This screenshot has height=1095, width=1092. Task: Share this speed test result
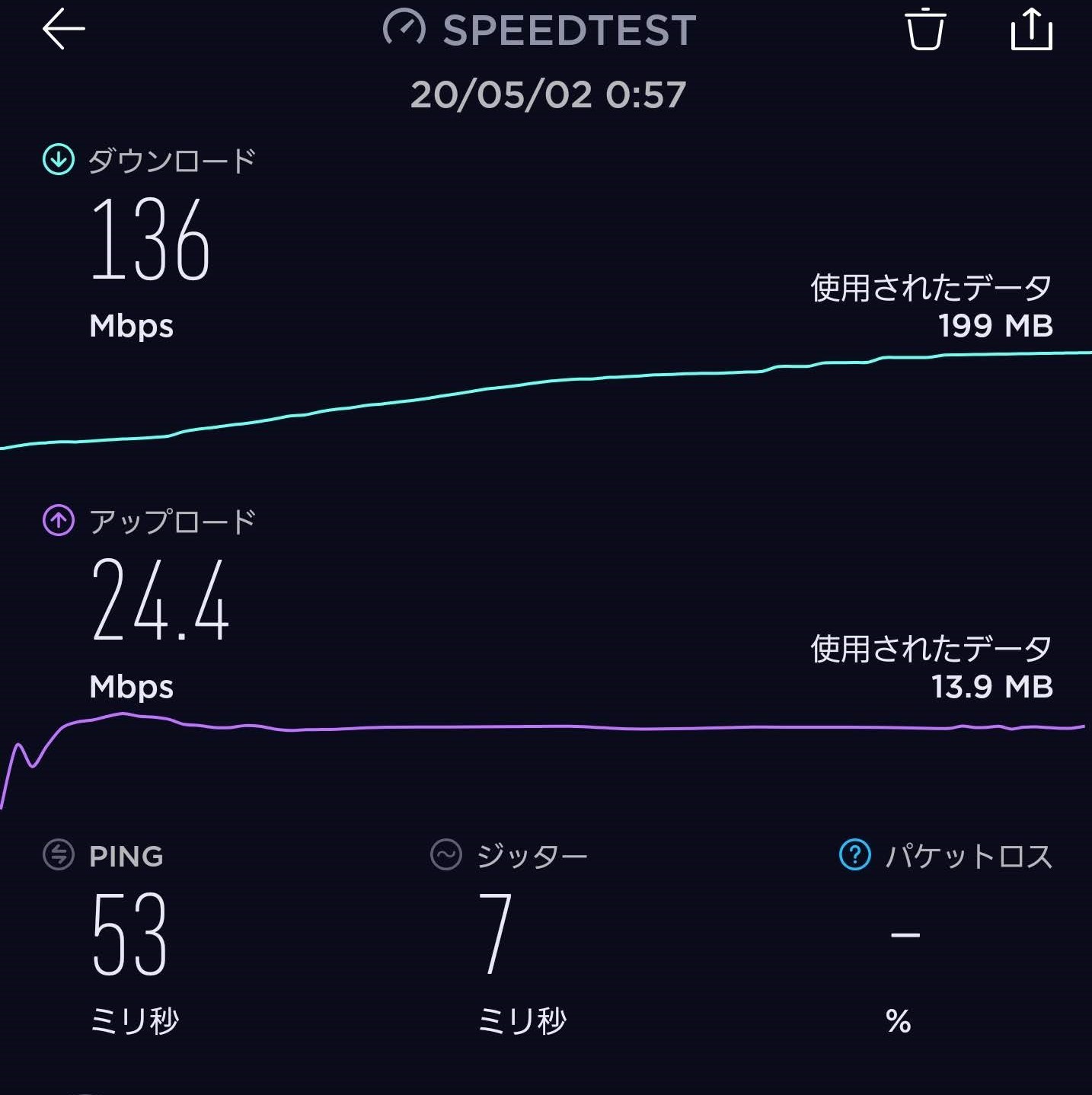(x=1031, y=30)
